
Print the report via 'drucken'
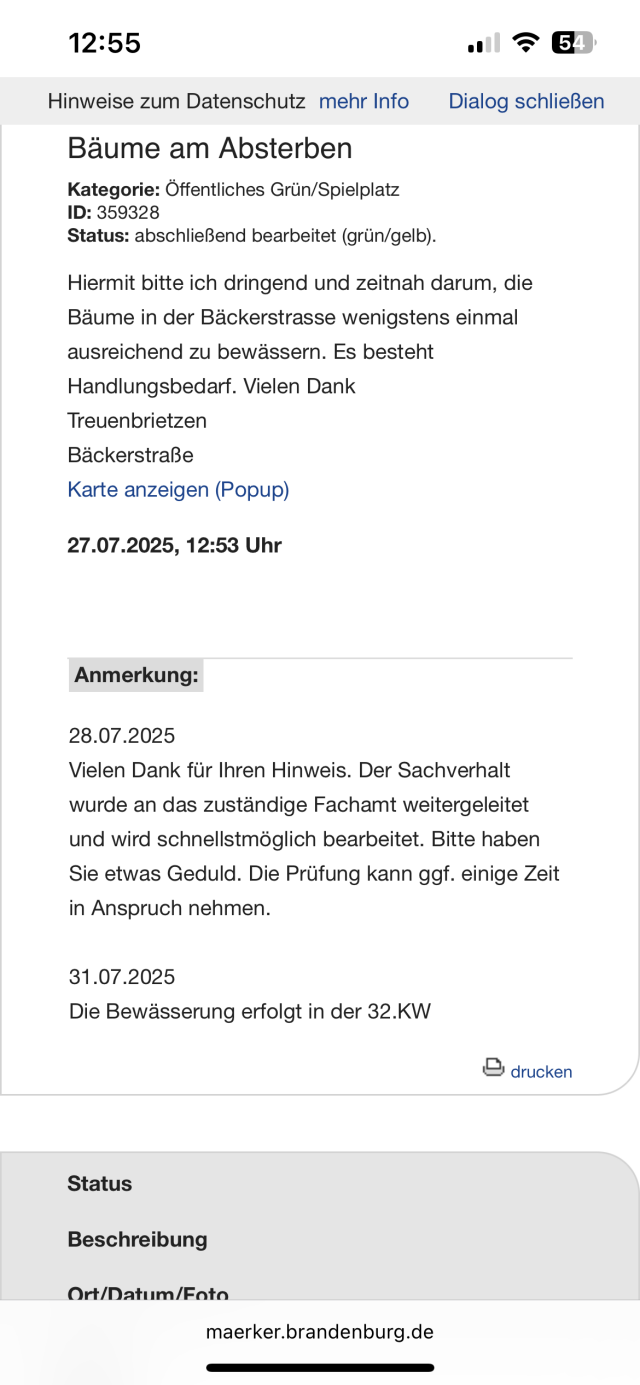click(527, 1070)
